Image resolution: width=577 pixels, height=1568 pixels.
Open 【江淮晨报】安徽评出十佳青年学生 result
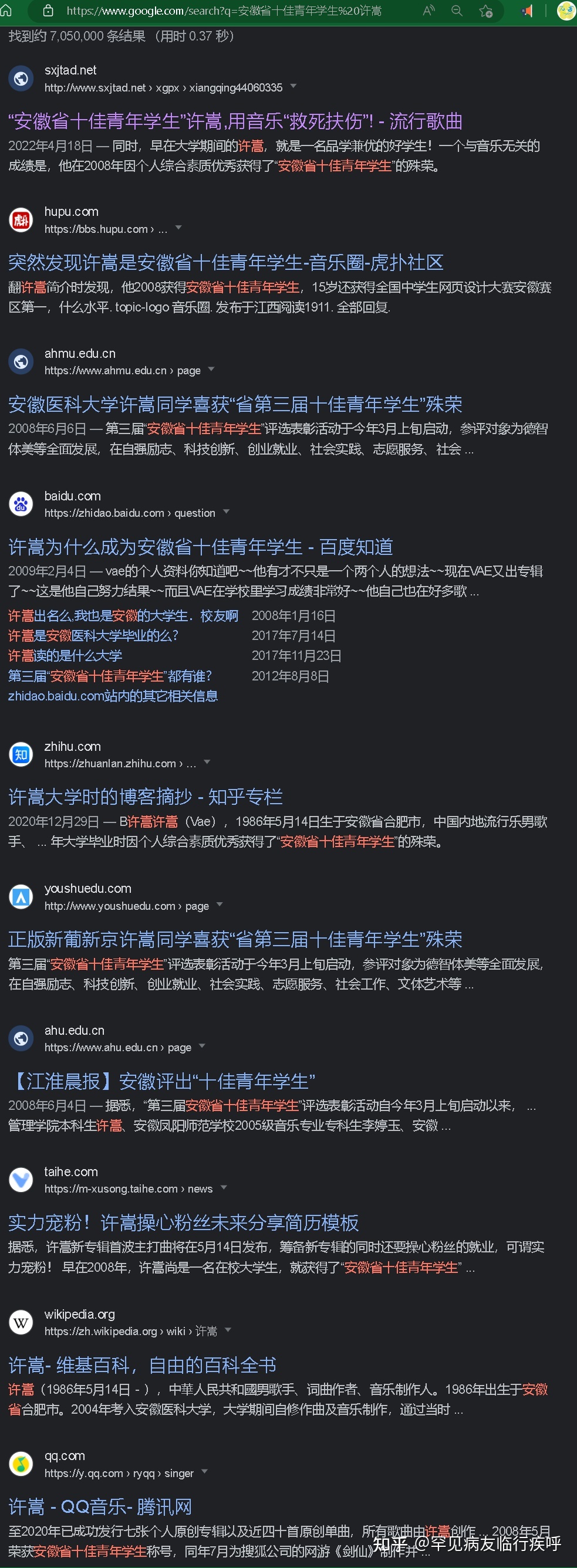point(161,1081)
